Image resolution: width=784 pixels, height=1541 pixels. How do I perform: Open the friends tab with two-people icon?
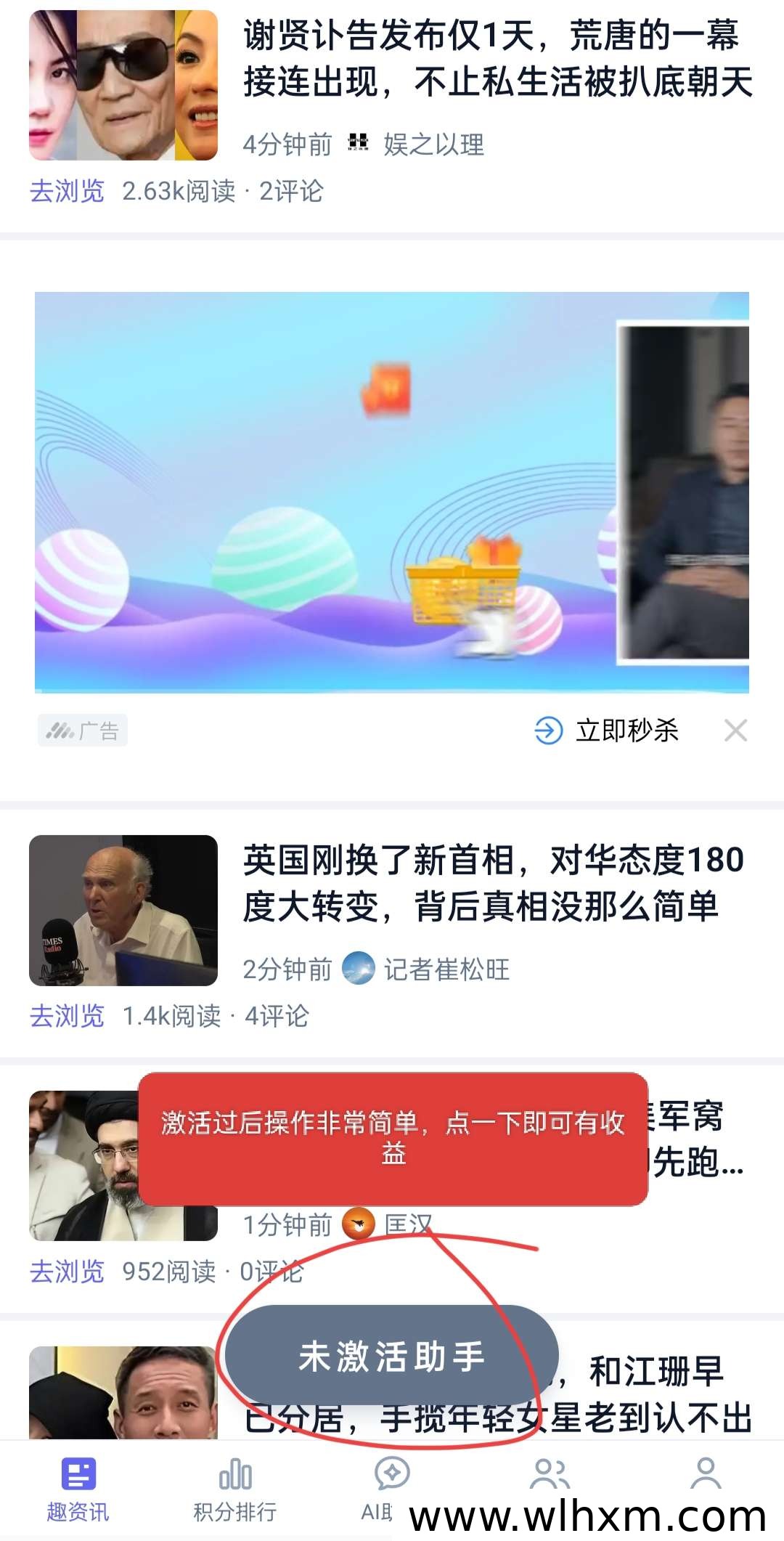pos(550,1474)
